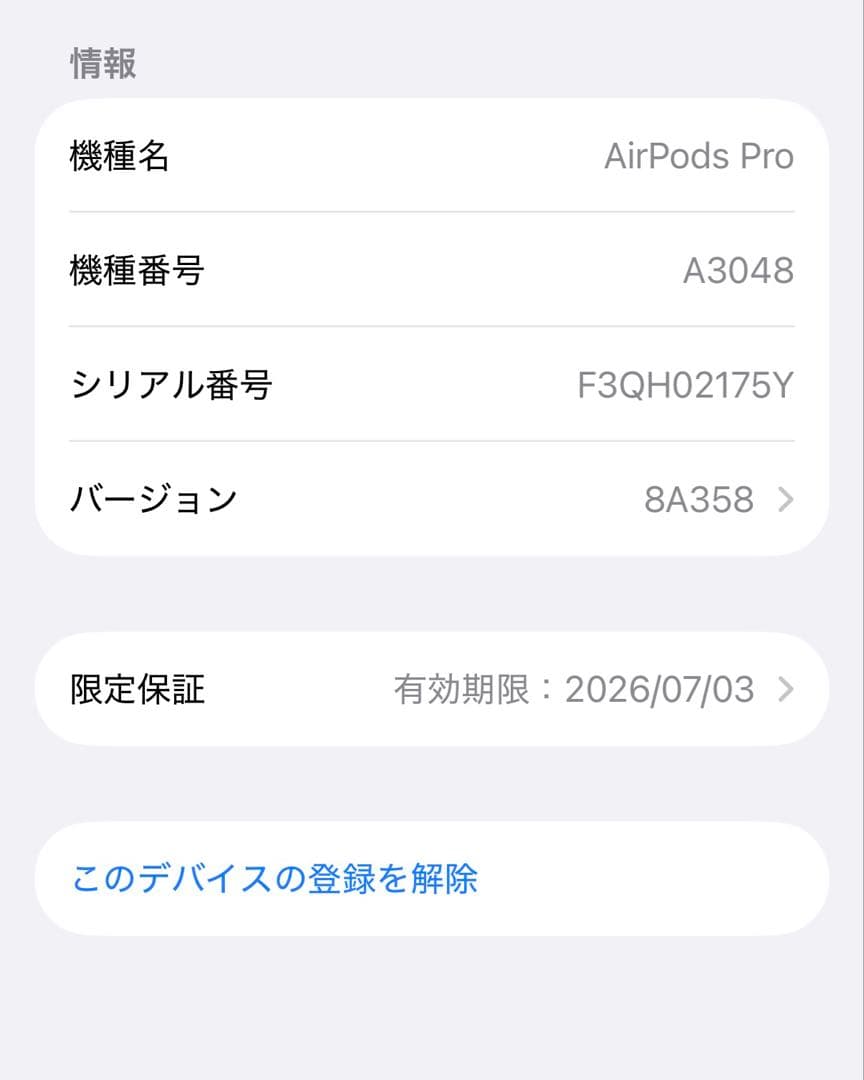Select the シリアル番号 row
Screen dimensions: 864x1080
tap(430, 384)
